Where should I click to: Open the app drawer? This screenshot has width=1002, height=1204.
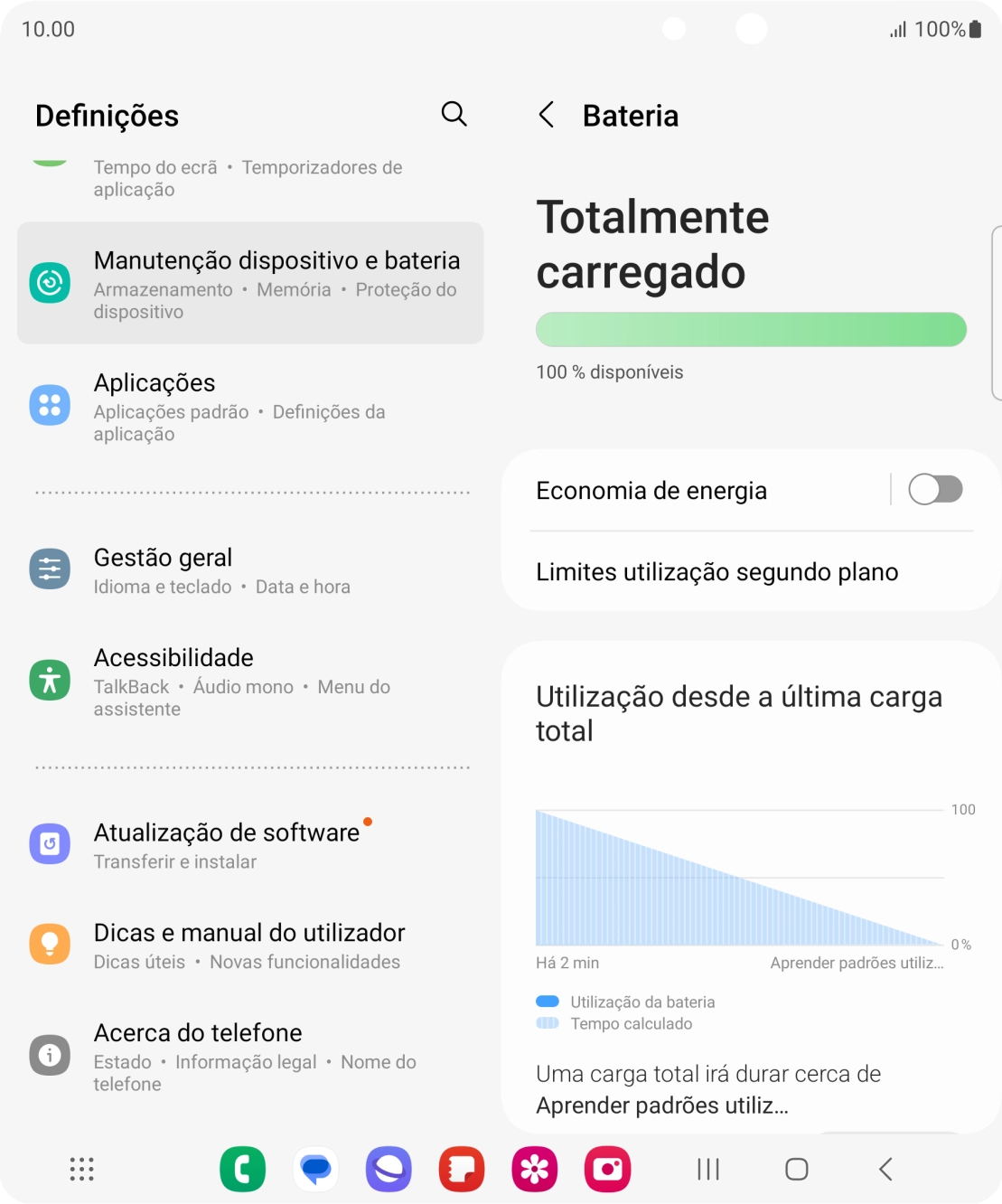pyautogui.click(x=80, y=1168)
